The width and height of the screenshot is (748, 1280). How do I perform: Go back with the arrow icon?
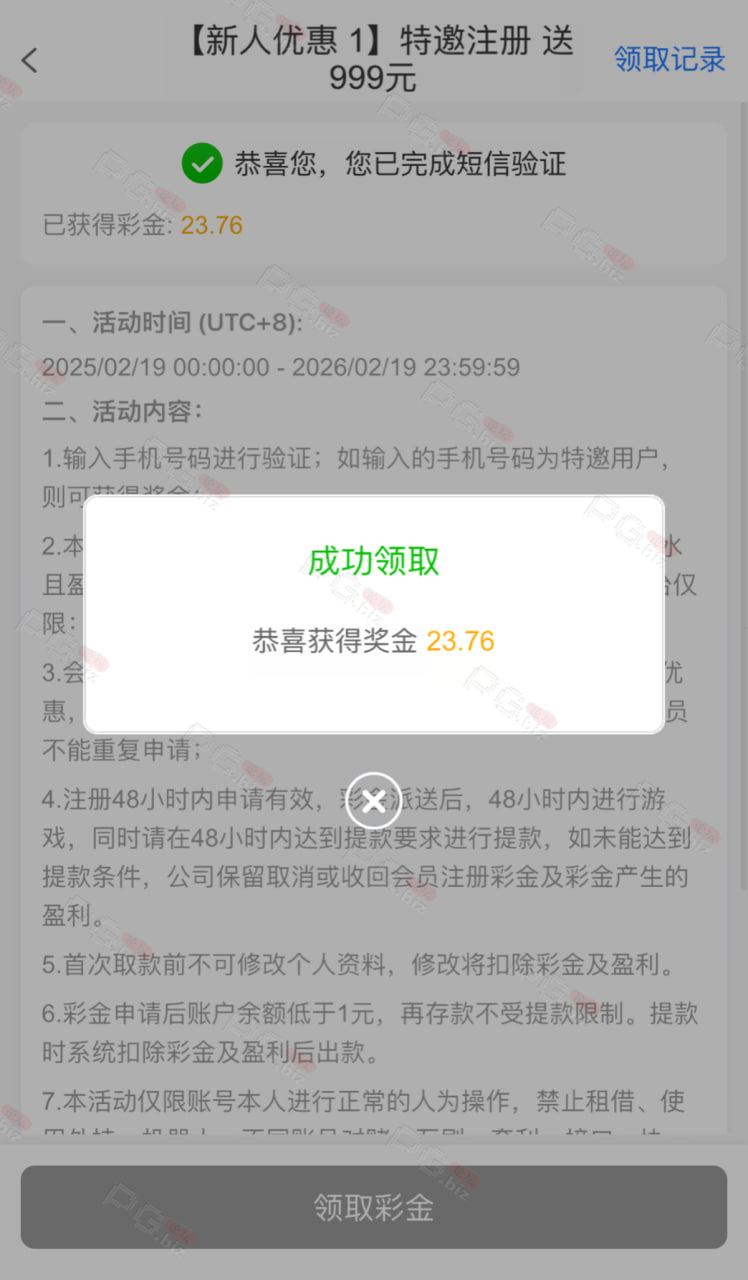[29, 60]
